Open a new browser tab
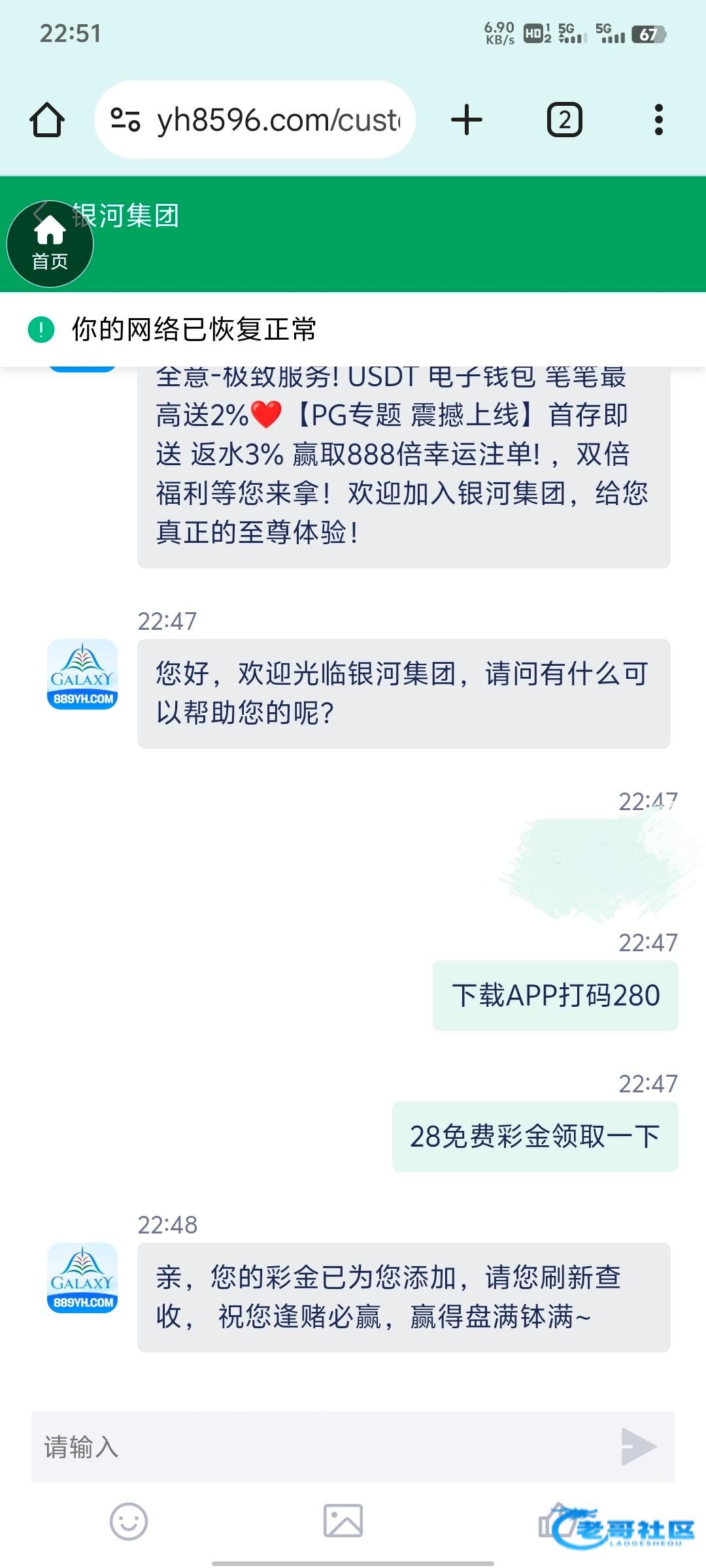This screenshot has width=706, height=1568. [467, 120]
